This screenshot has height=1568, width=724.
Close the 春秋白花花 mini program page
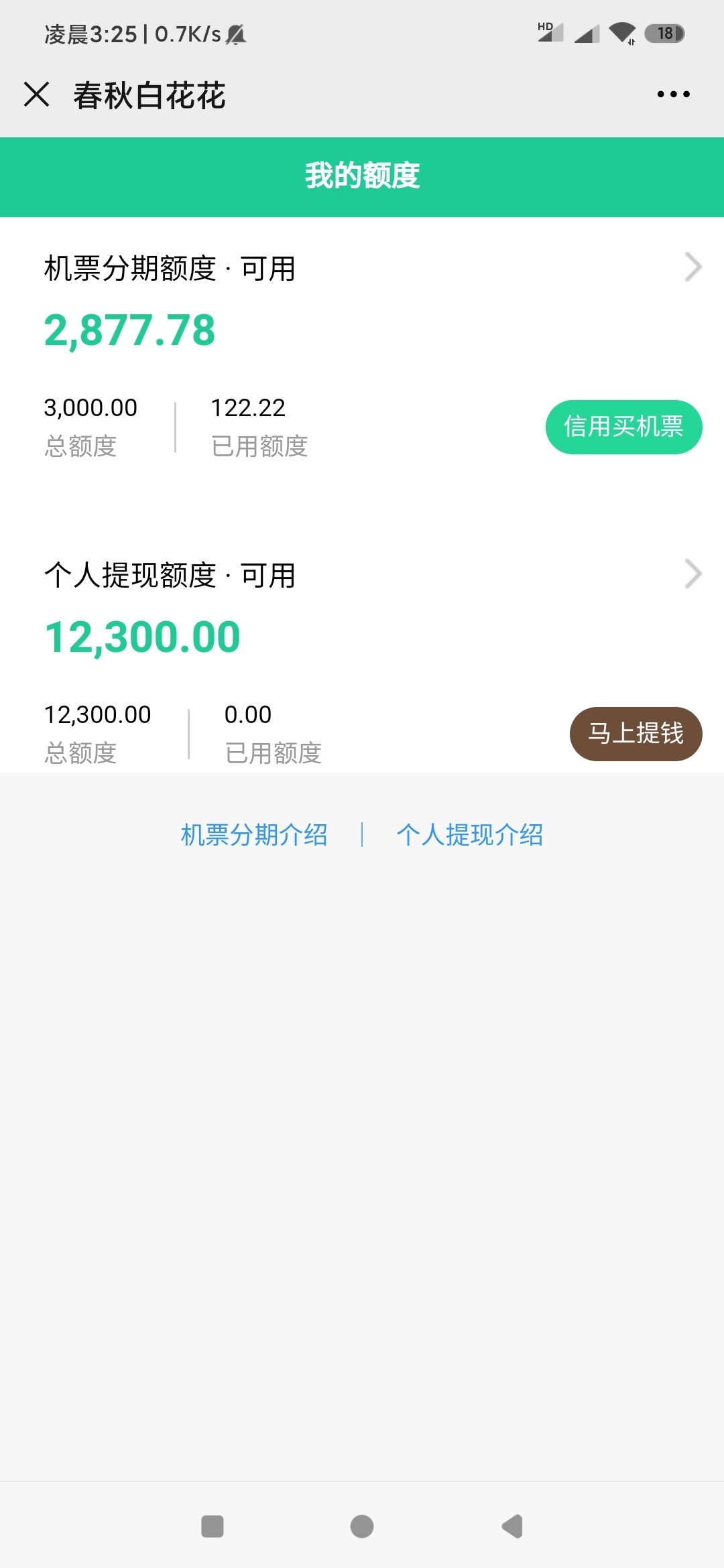(37, 94)
